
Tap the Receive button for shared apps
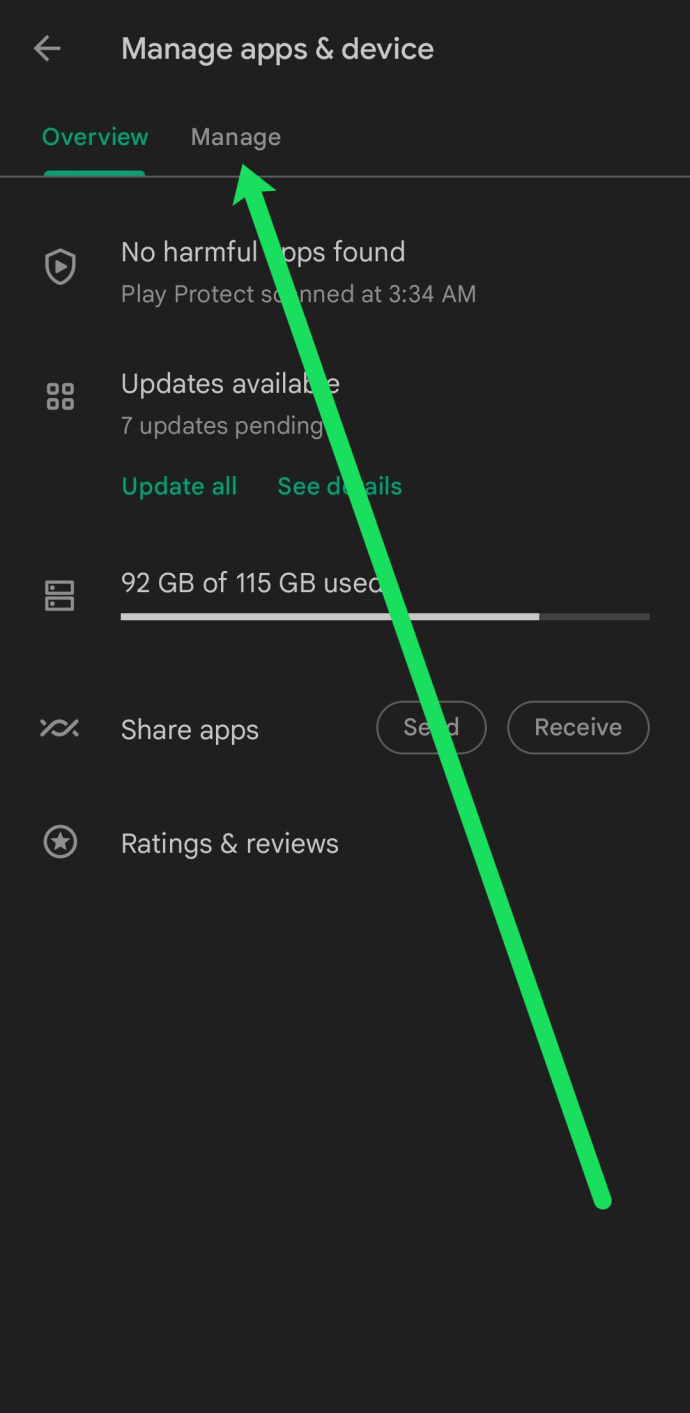point(578,727)
